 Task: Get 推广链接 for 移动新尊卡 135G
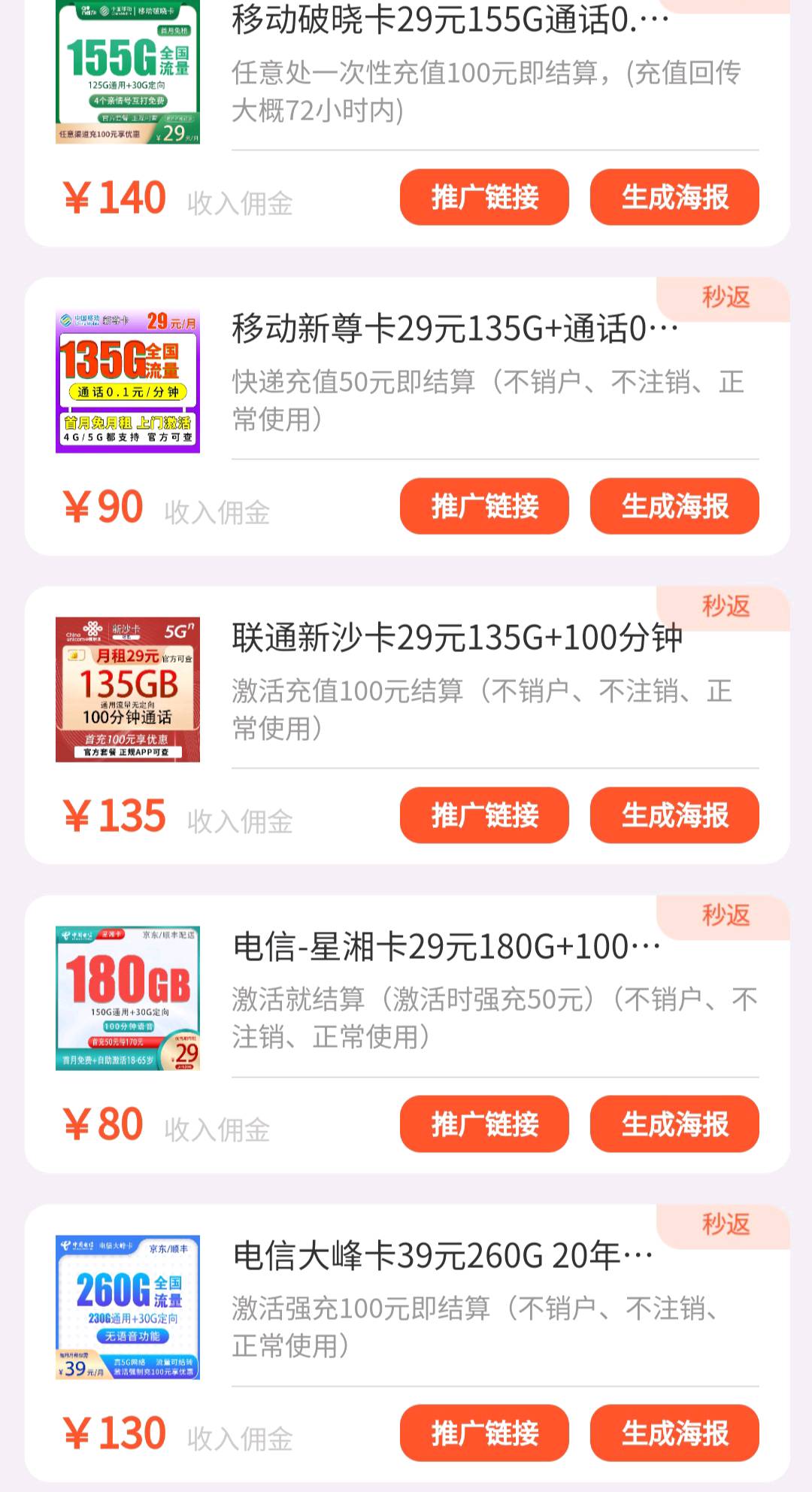[x=484, y=506]
